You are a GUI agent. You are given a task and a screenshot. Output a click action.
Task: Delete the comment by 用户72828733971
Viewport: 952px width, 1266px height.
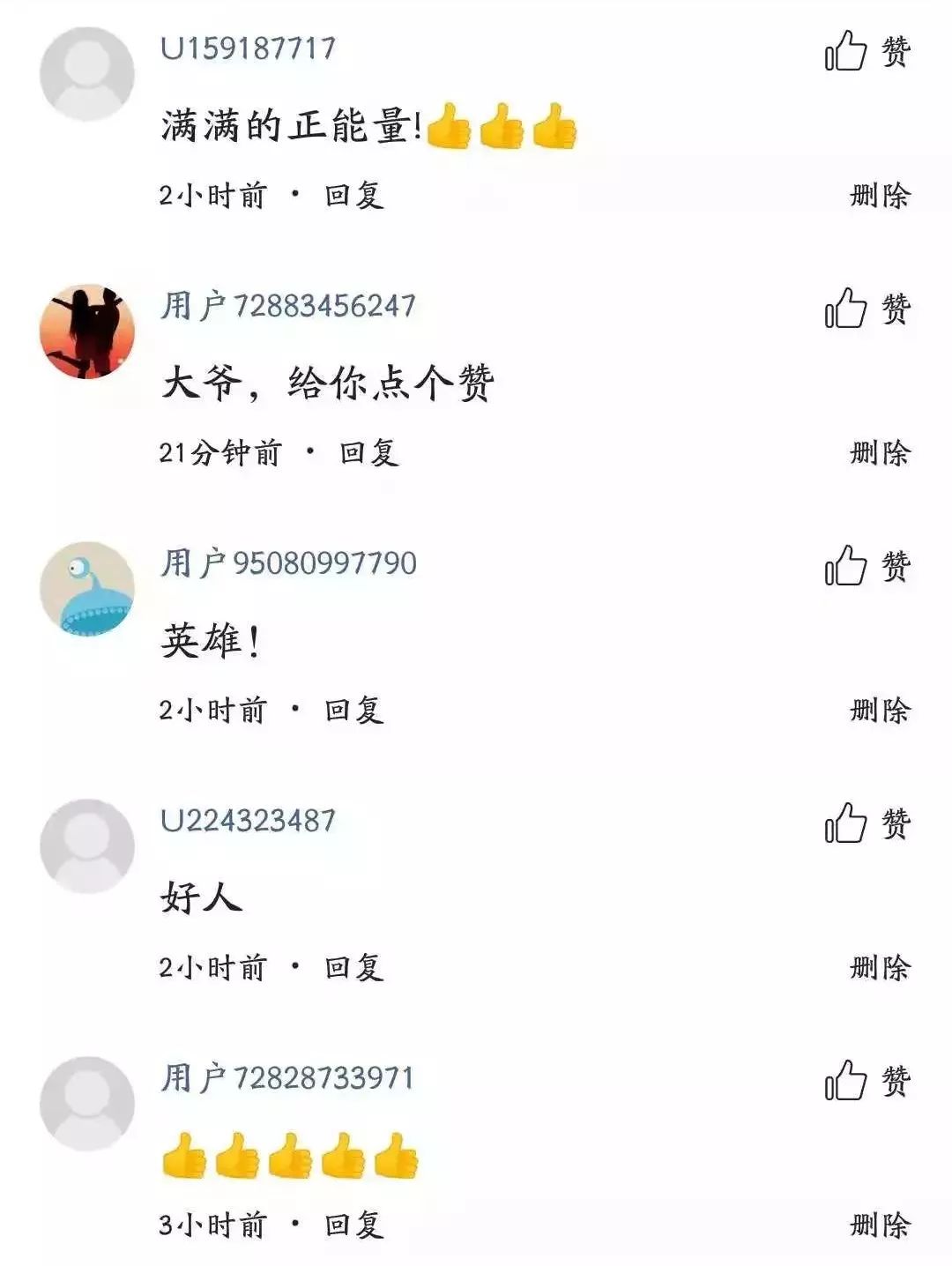pos(879,1225)
